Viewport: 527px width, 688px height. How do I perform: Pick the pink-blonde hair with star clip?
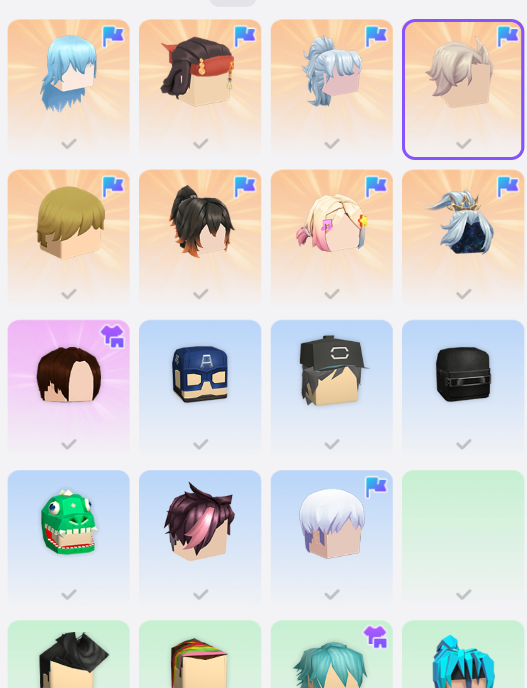click(332, 237)
